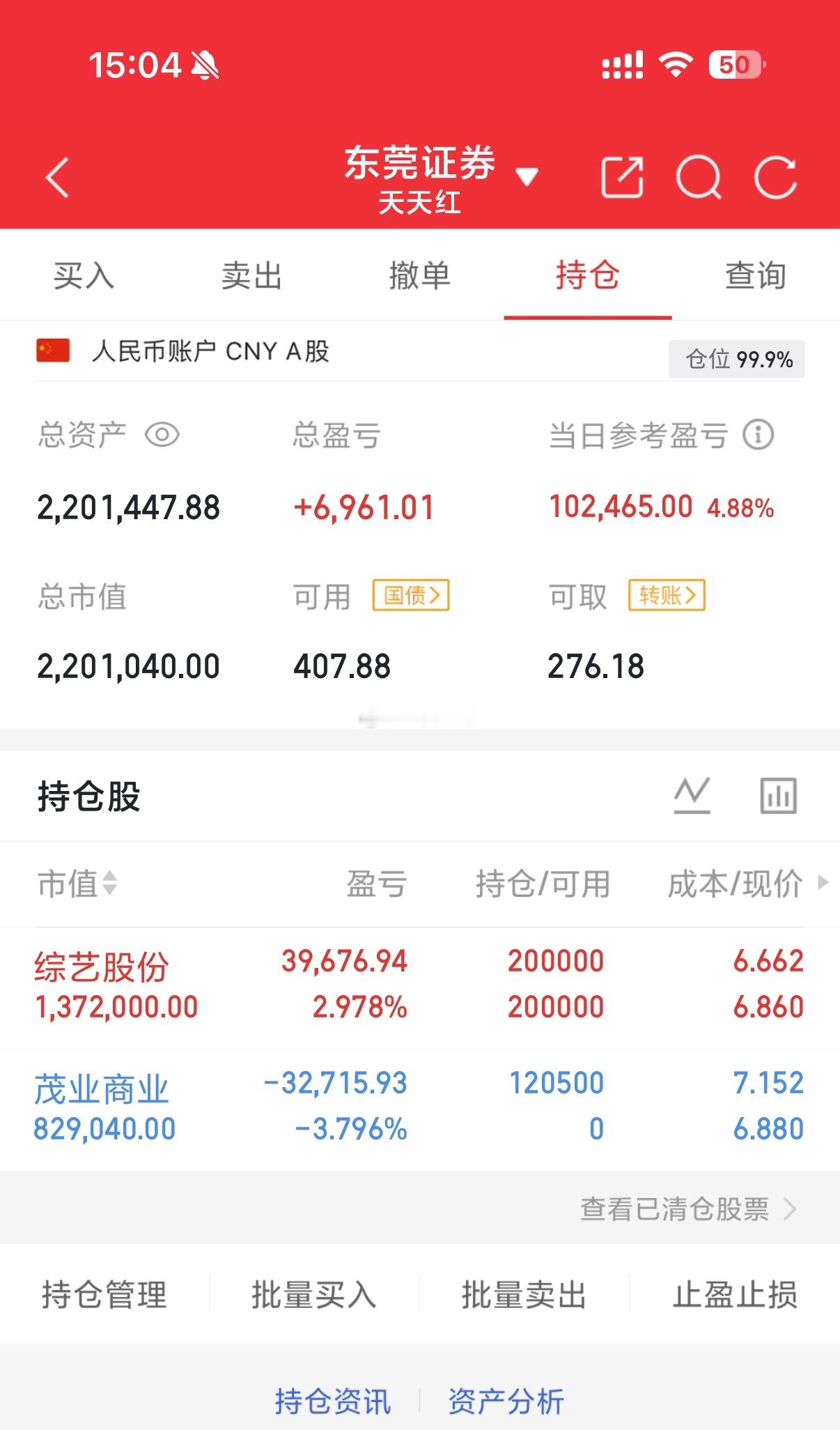
Task: Open the info tooltip for 当日参考盈亏
Action: click(759, 436)
